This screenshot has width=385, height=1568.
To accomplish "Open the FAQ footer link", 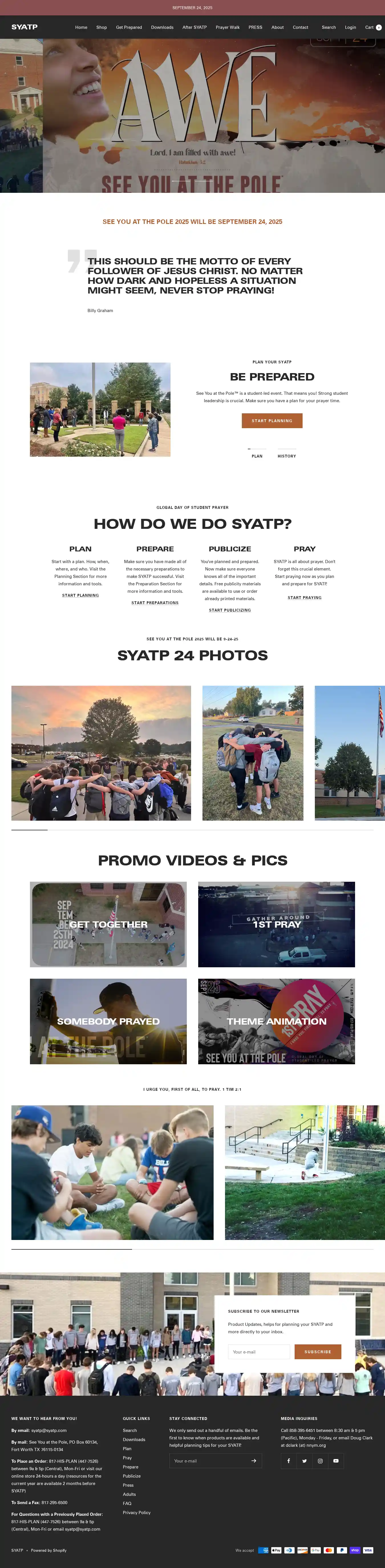I will pyautogui.click(x=127, y=1504).
